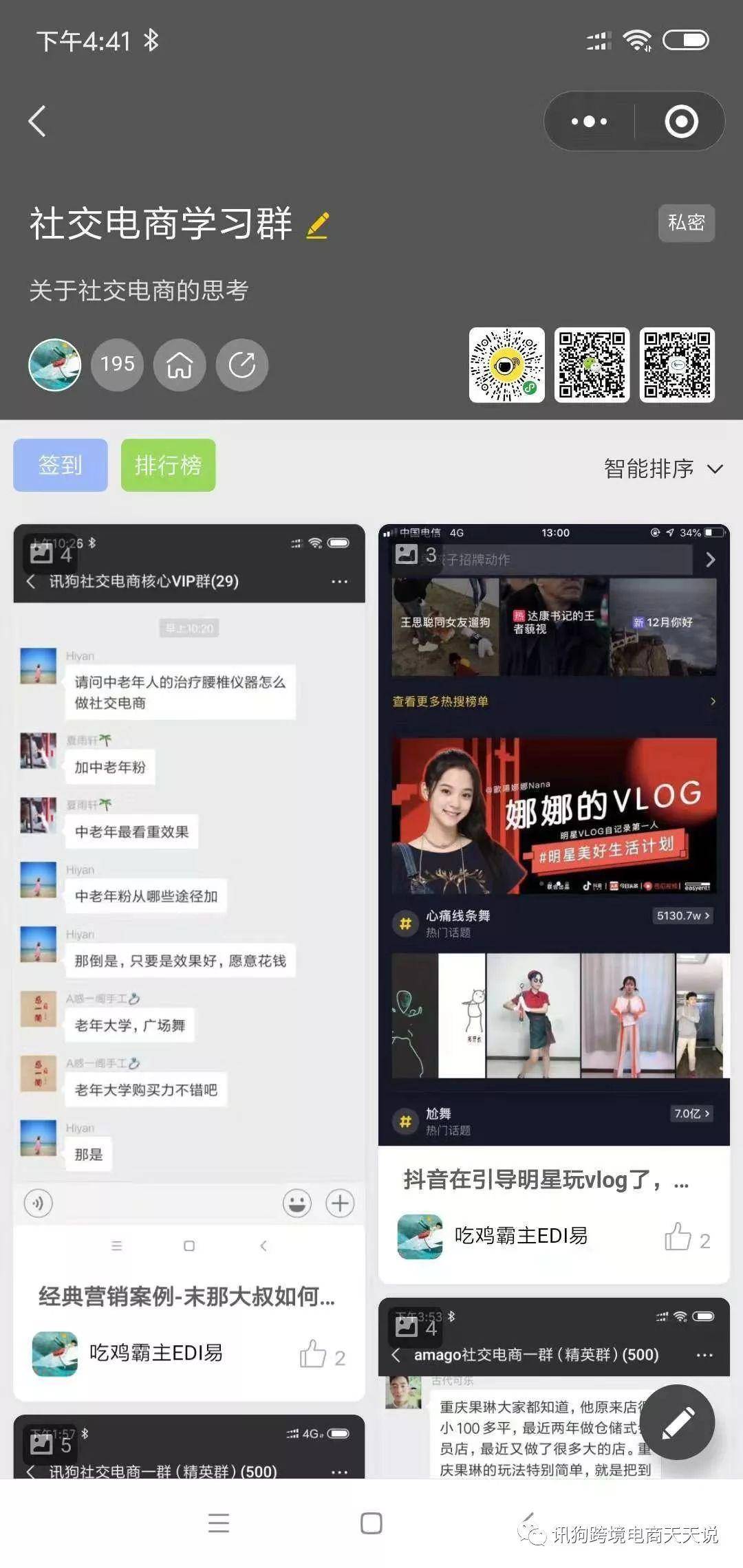The image size is (743, 1568).
Task: Open the 排行榜 leaderboard
Action: [x=169, y=466]
